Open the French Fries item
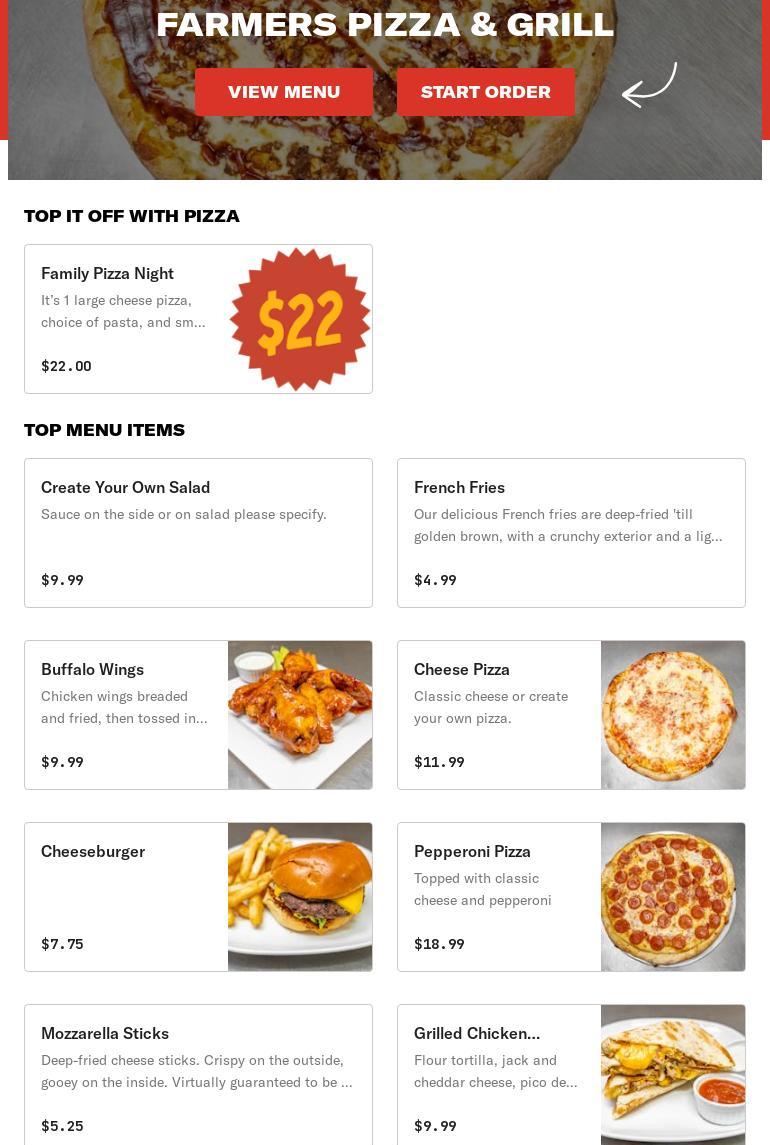The width and height of the screenshot is (770, 1145). 571,533
